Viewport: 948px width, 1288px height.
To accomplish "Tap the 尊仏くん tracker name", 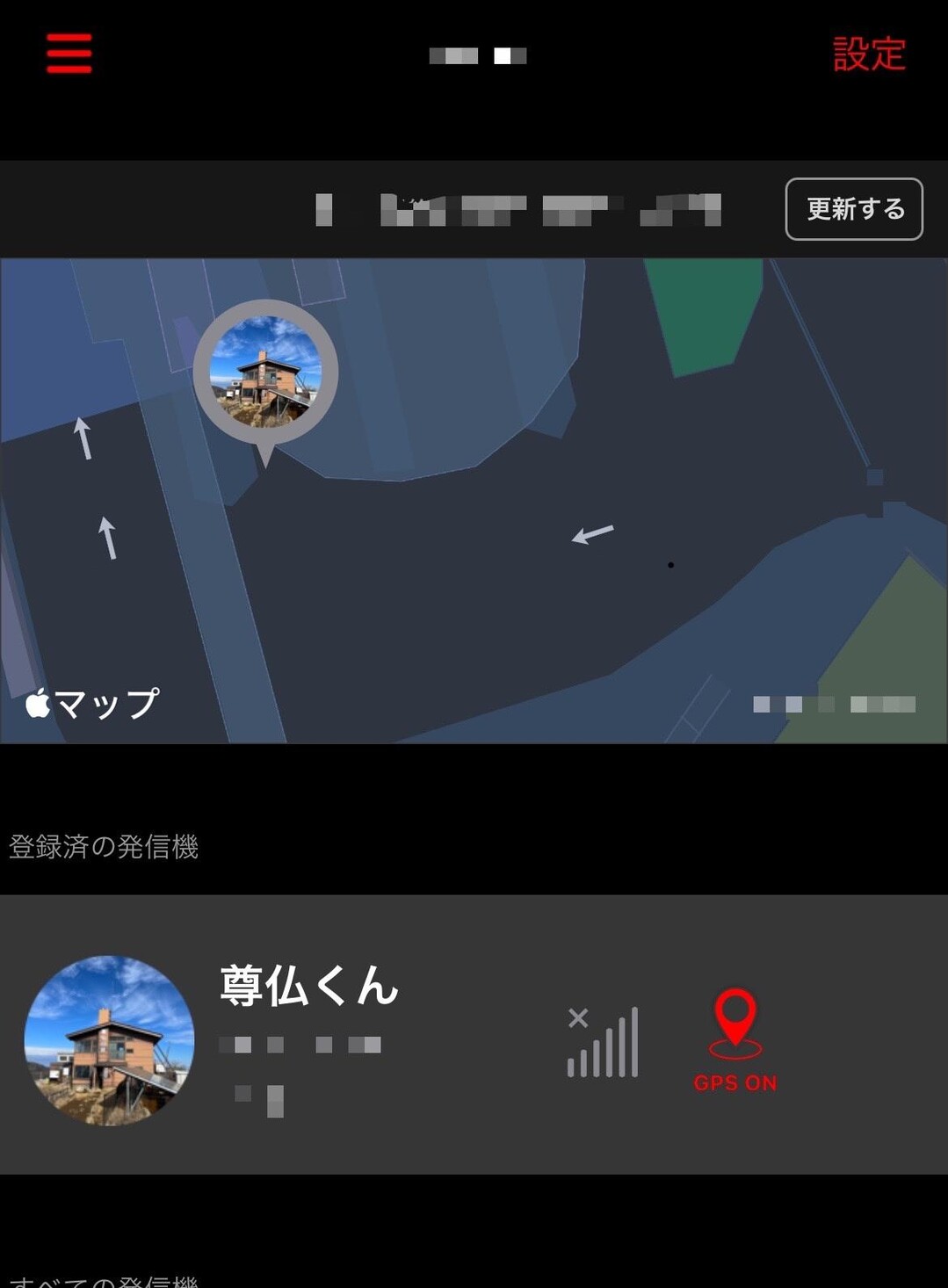I will [x=308, y=987].
